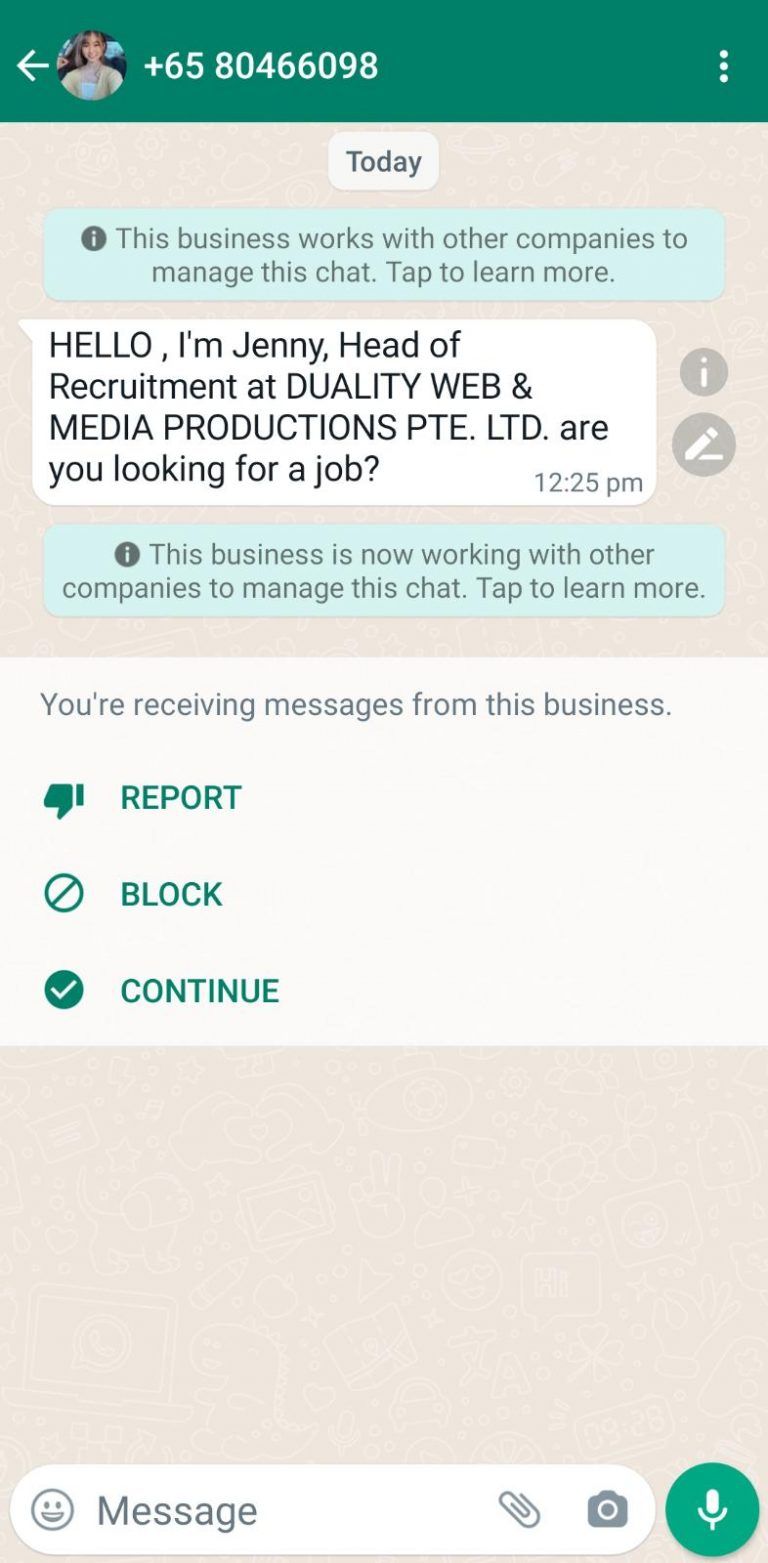Image resolution: width=768 pixels, height=1563 pixels.
Task: Open the emoji picker
Action: [x=52, y=1509]
